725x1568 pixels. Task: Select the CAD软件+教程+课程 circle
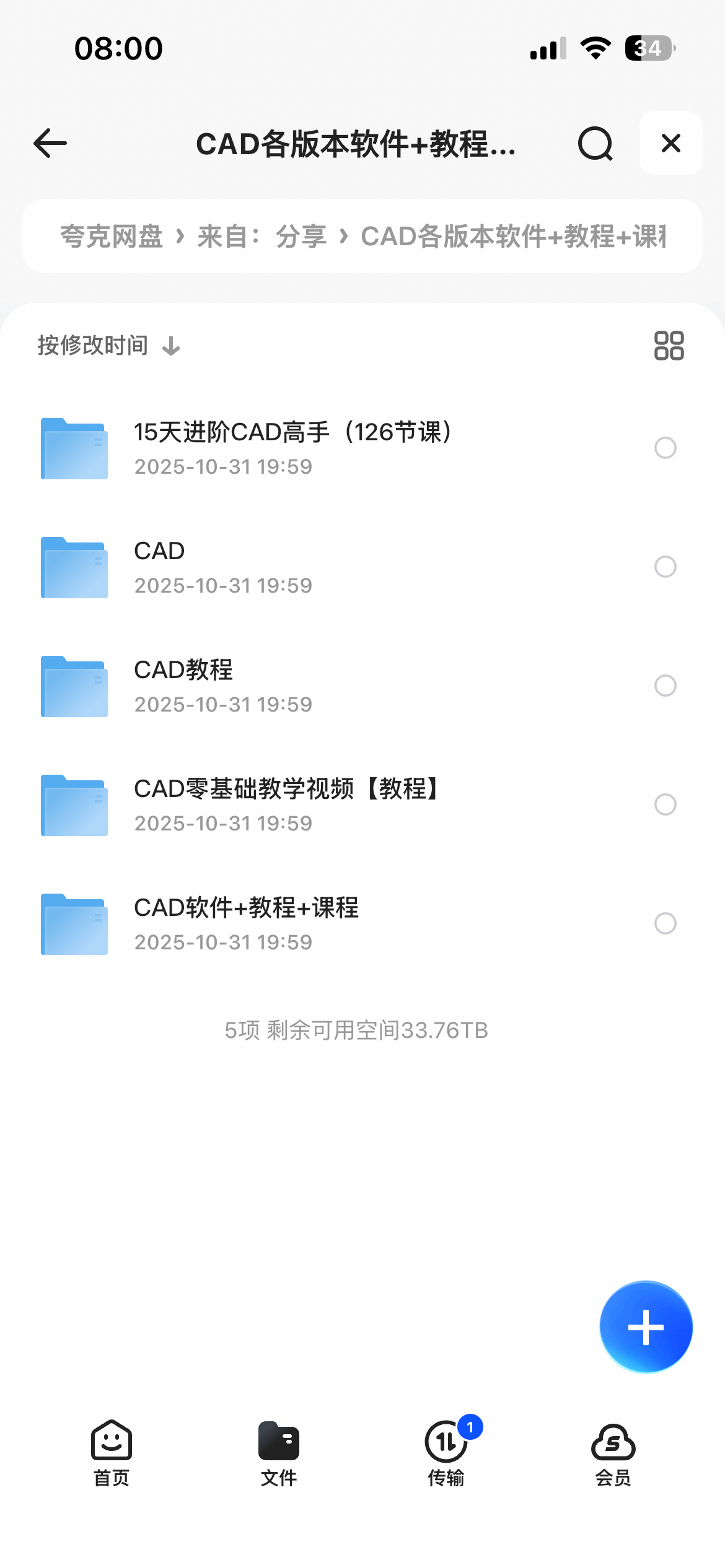click(x=665, y=923)
